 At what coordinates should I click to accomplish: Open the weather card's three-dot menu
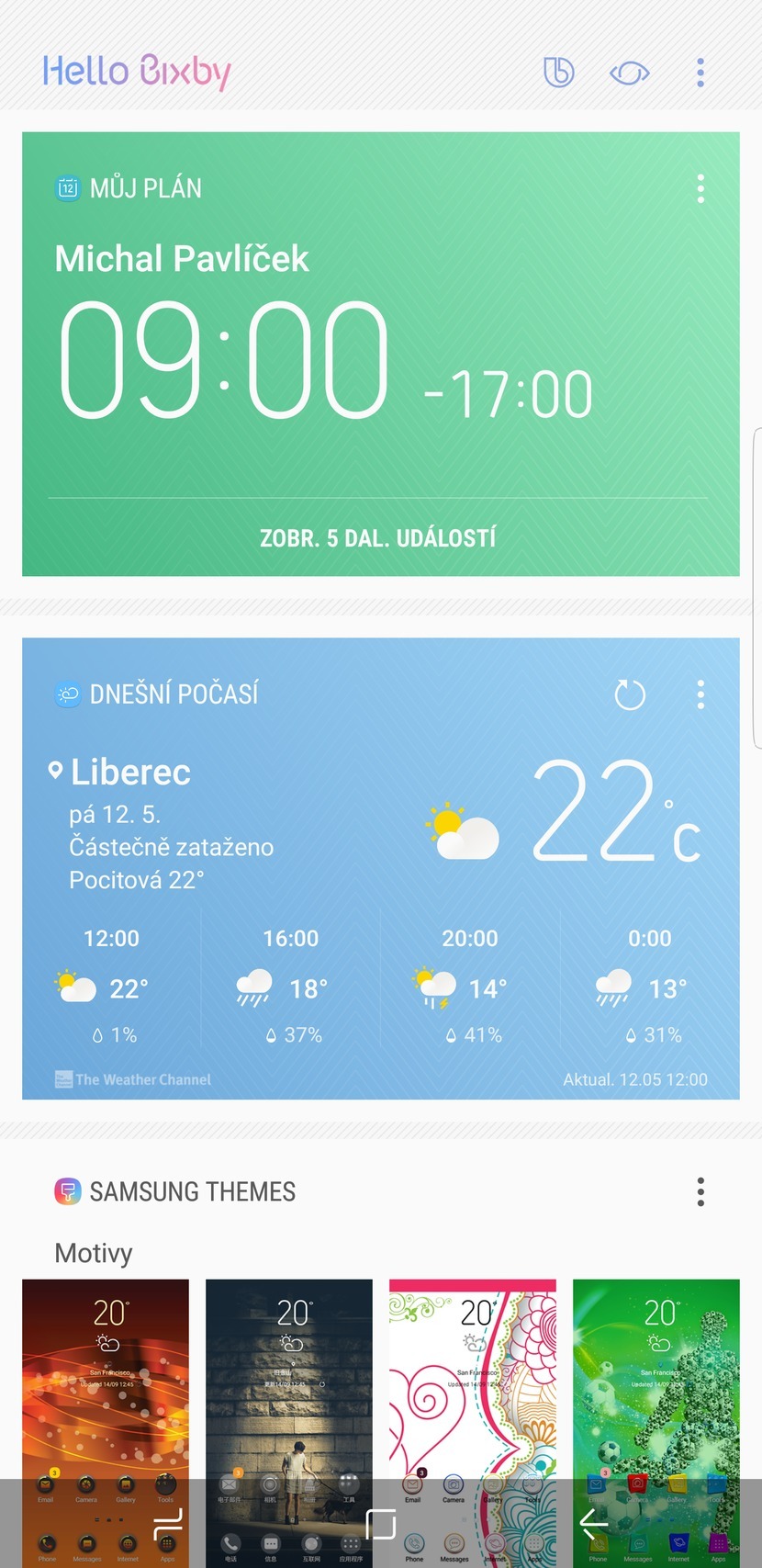point(700,695)
